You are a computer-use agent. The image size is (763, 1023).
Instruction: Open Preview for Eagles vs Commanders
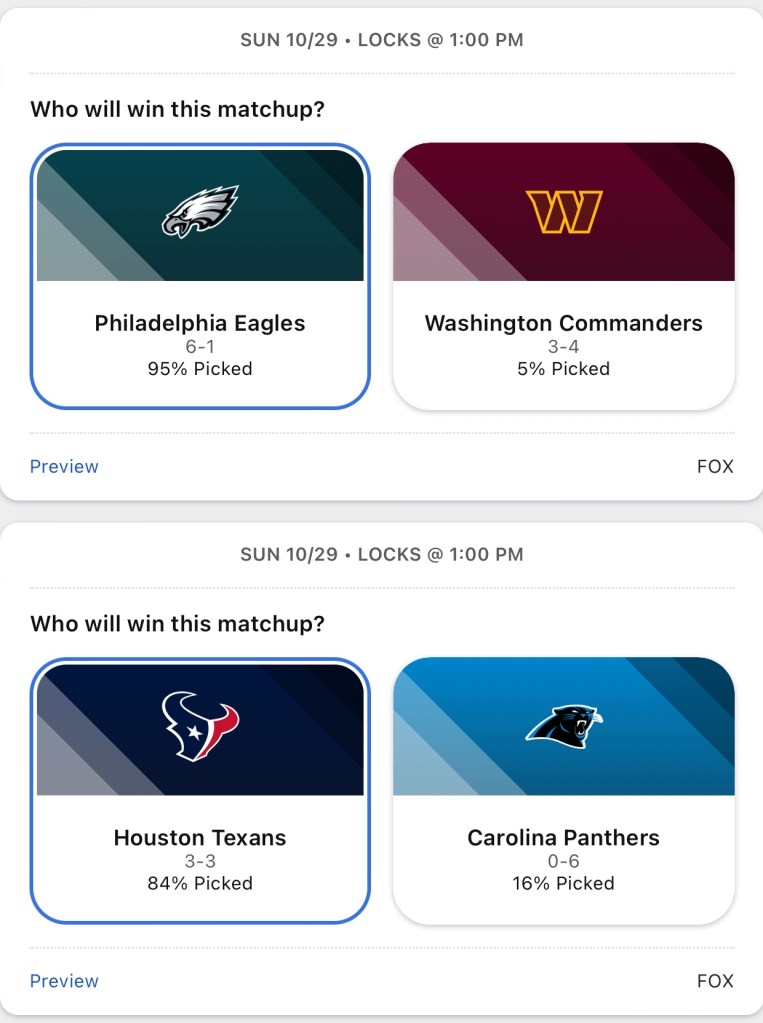[x=64, y=467]
